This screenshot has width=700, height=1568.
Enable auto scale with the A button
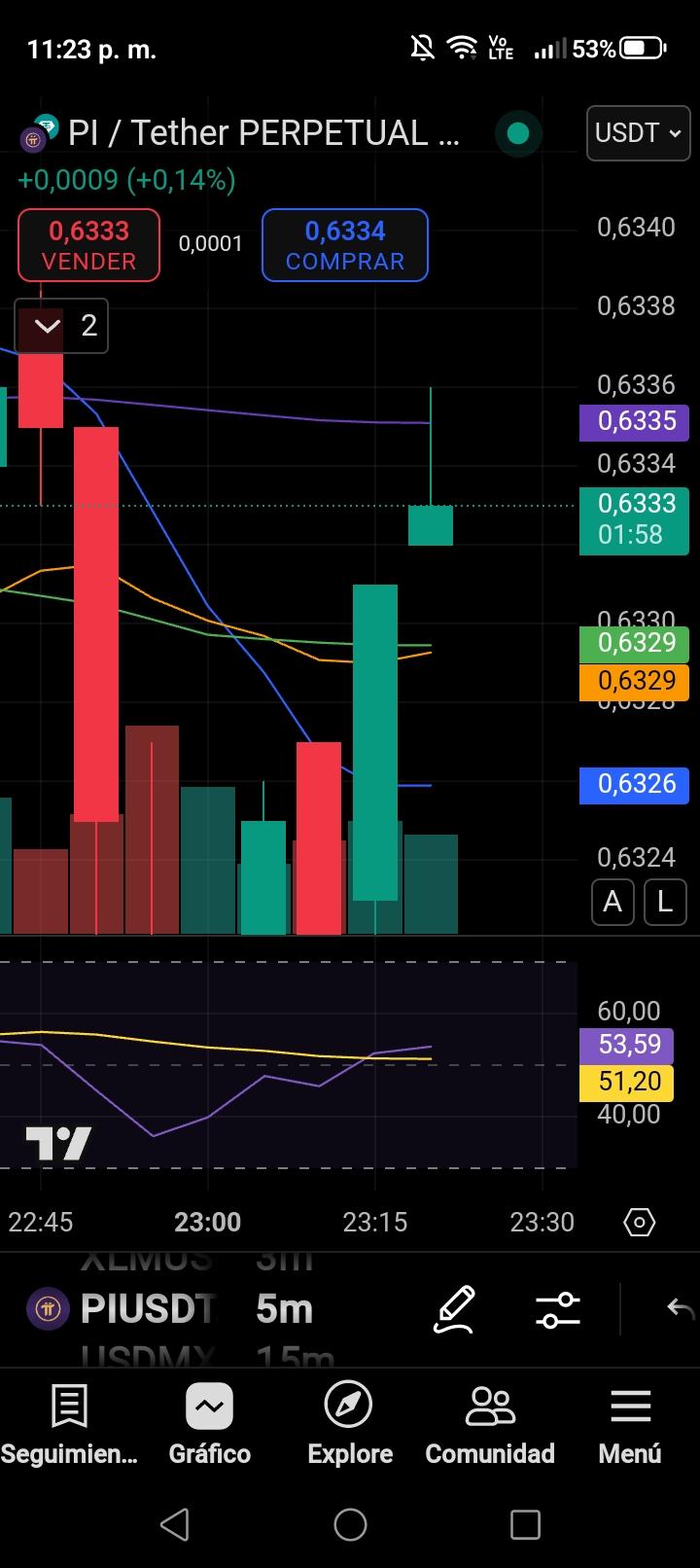click(x=612, y=902)
